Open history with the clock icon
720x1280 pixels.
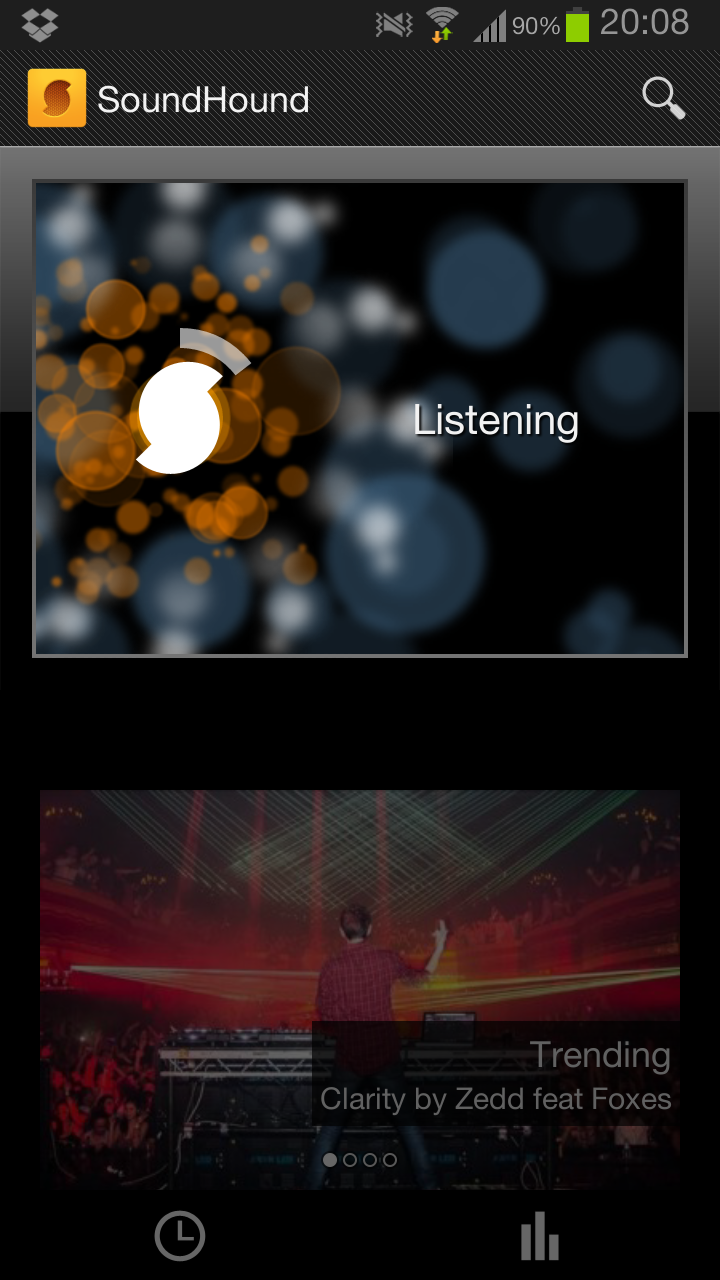(180, 1237)
